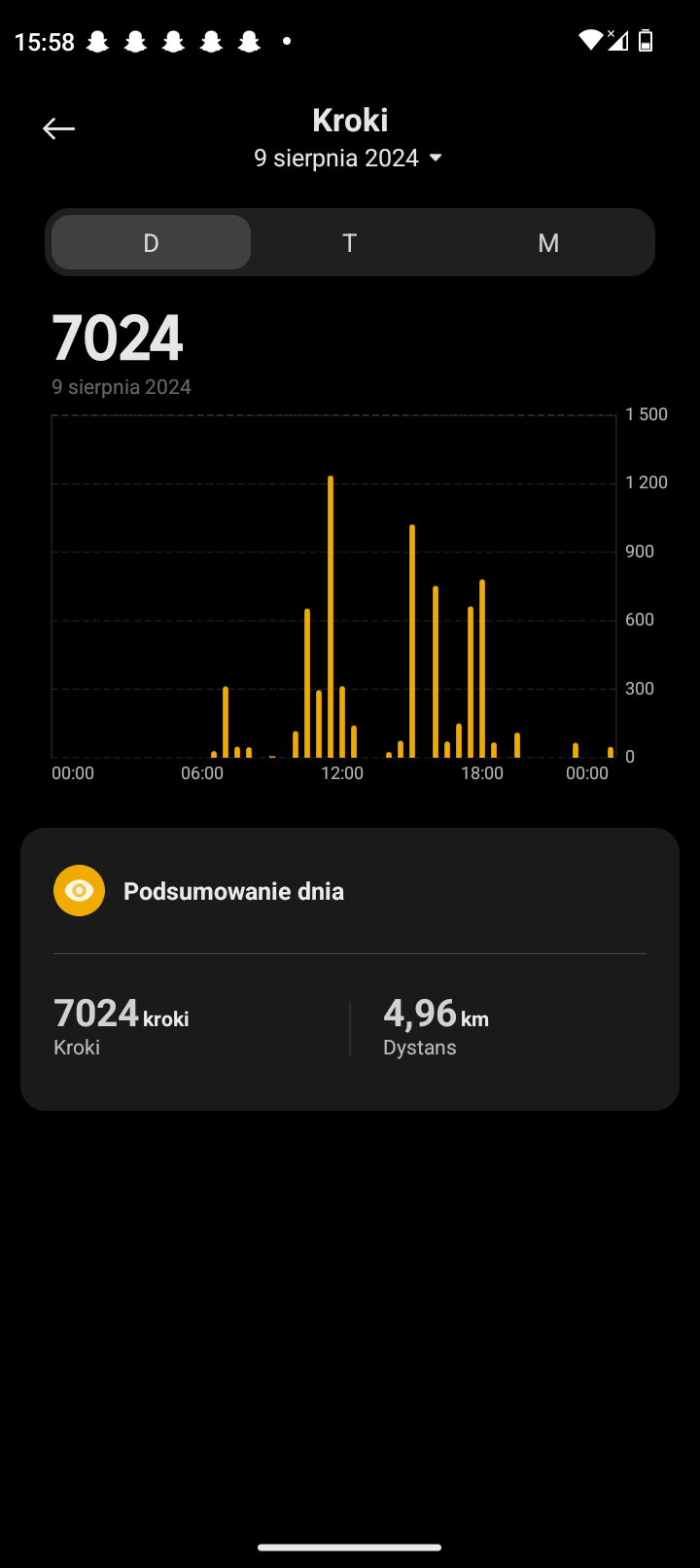Select the D (day) view tab
The height and width of the screenshot is (1568, 700).
151,242
